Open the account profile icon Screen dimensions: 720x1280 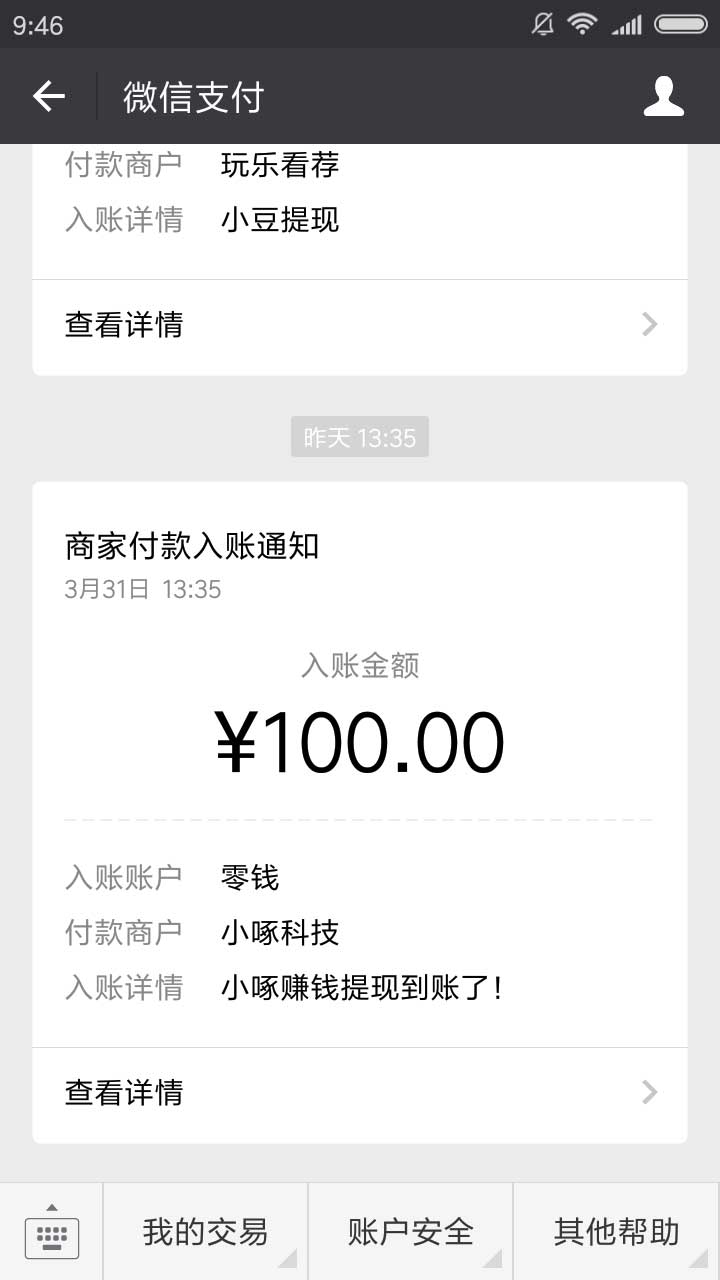[x=663, y=96]
